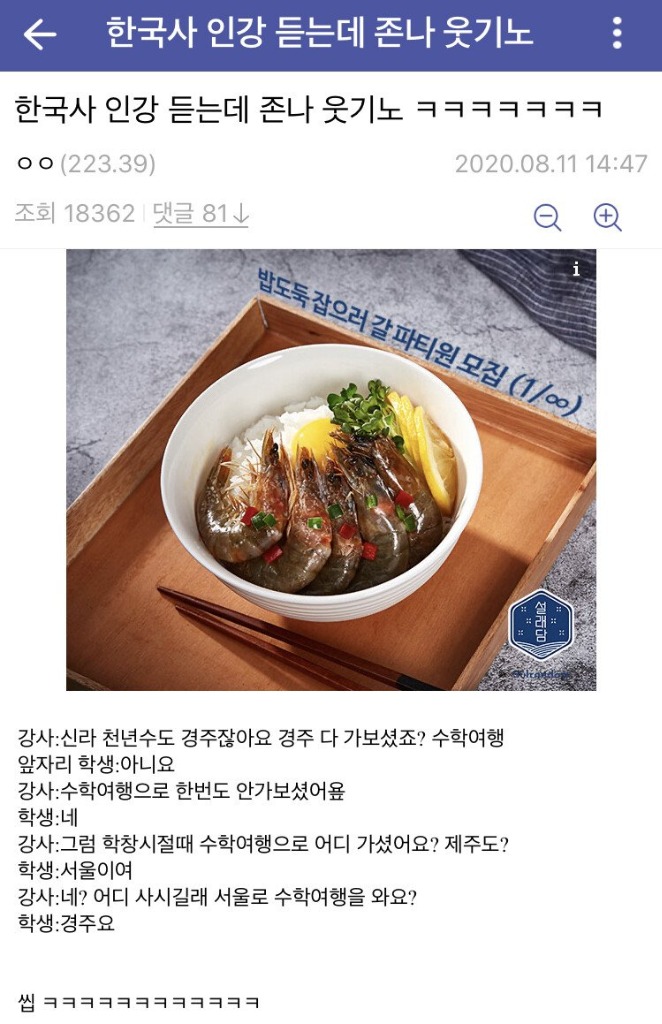Viewport: 662px width, 1024px height.
Task: Open the shrimp rice bowl ad image
Action: click(x=330, y=480)
